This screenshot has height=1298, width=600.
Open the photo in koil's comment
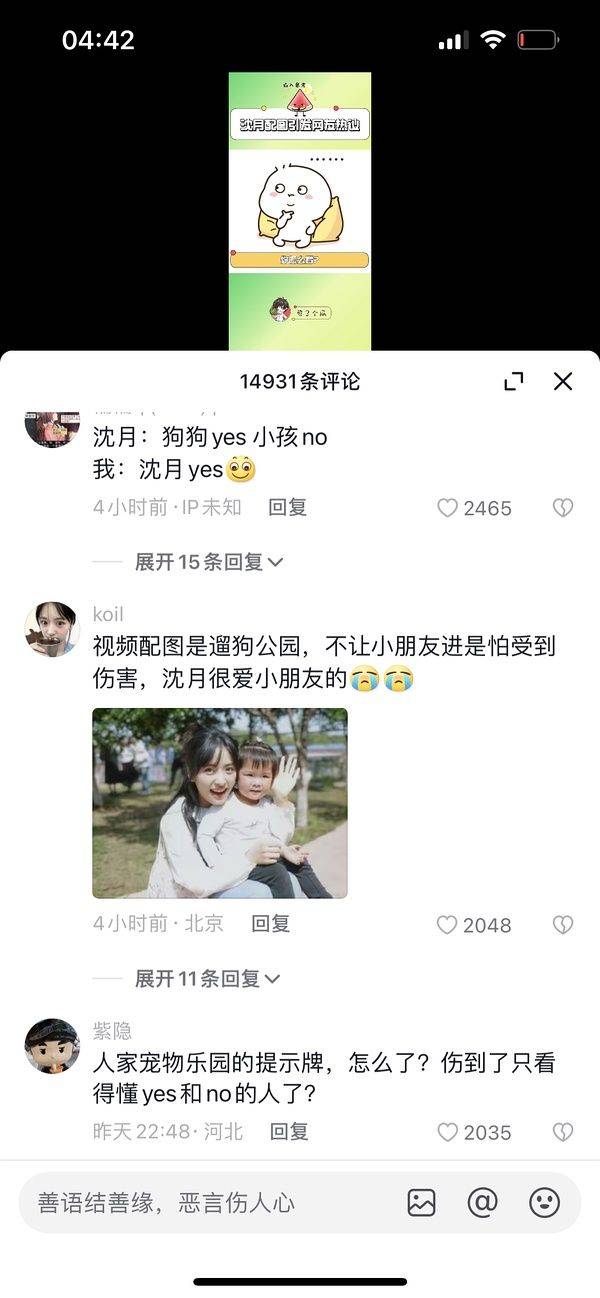220,803
